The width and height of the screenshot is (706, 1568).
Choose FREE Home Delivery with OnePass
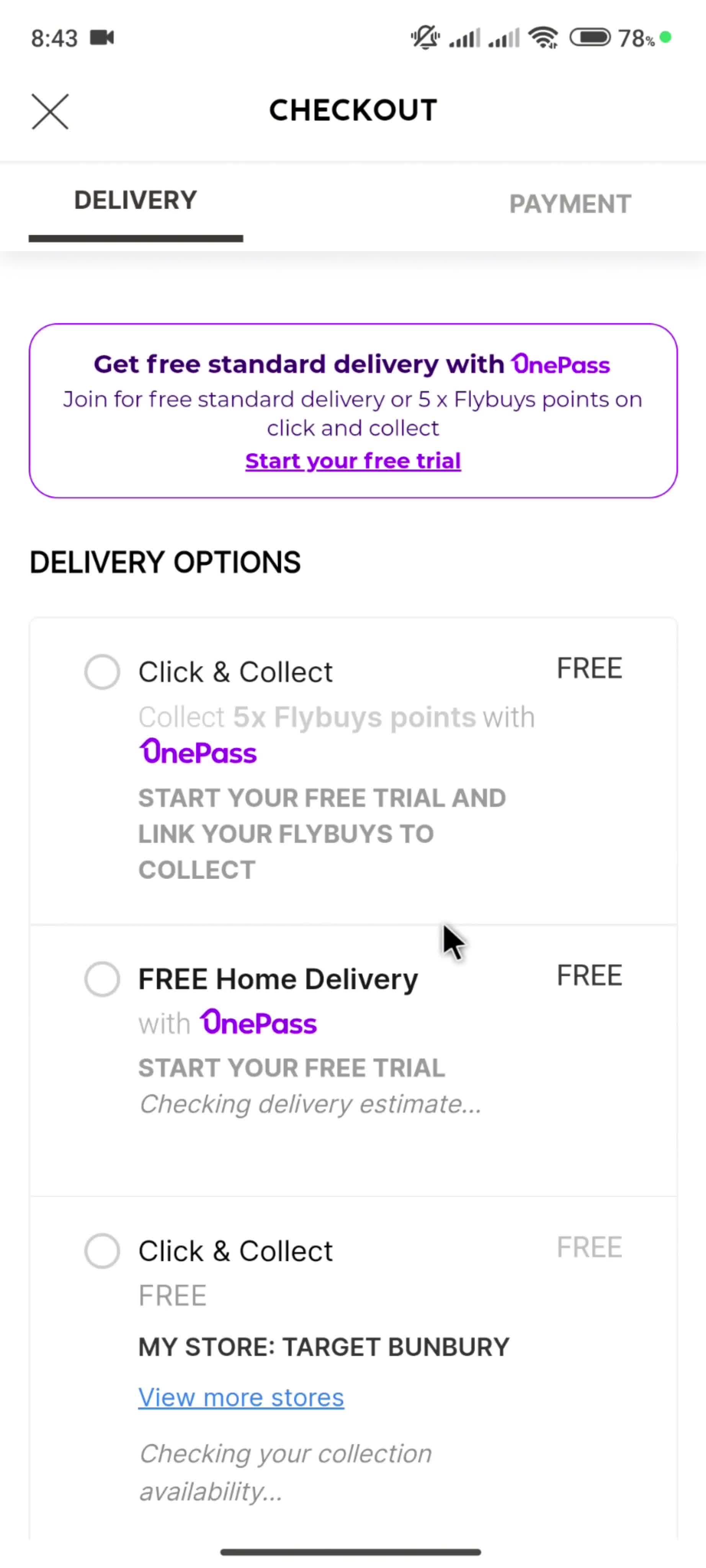coord(102,979)
